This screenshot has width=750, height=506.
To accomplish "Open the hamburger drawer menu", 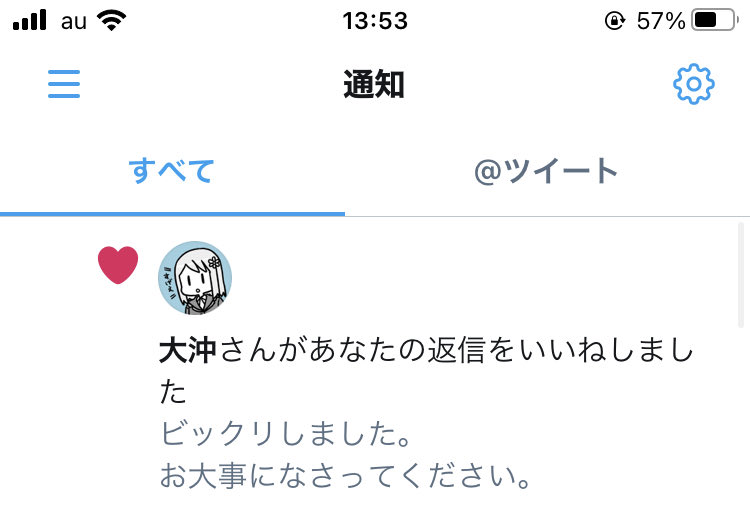I will (64, 84).
